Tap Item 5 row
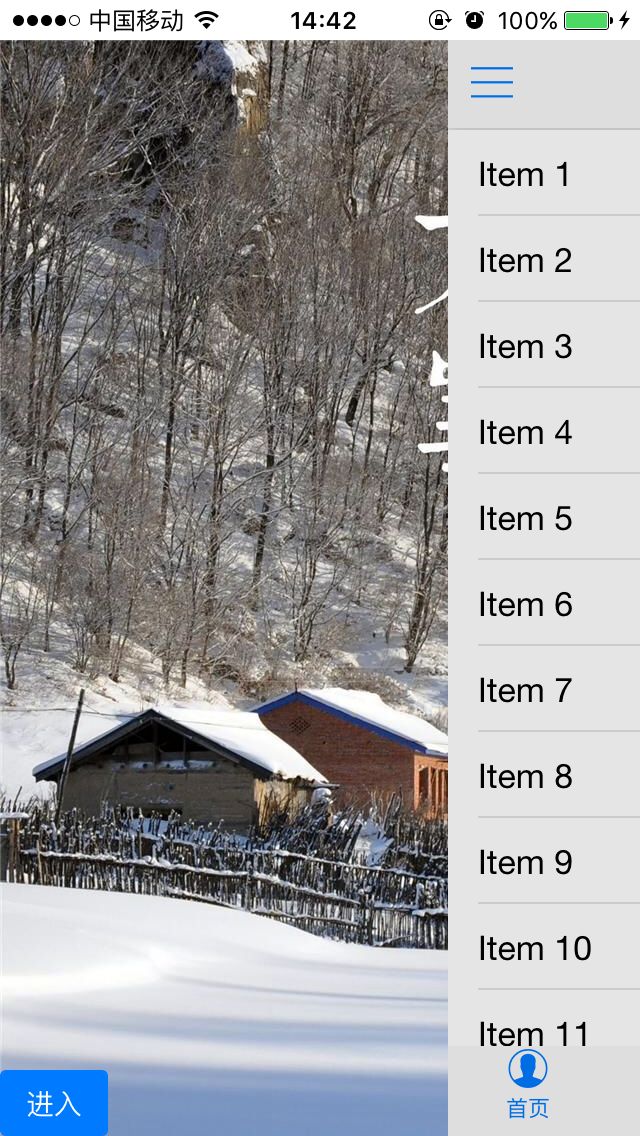 pos(544,517)
